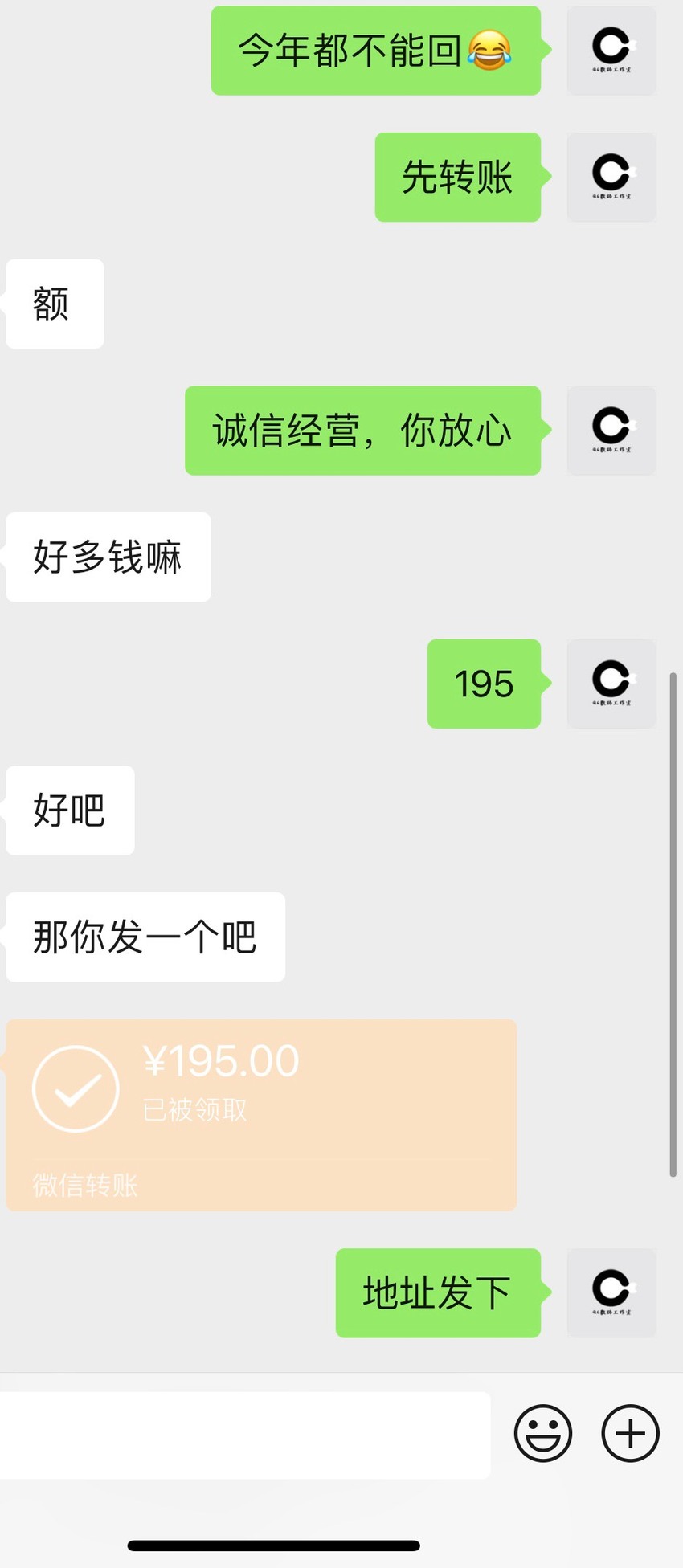Open sender avatar beside 地址发下
The width and height of the screenshot is (683, 1568).
611,1292
